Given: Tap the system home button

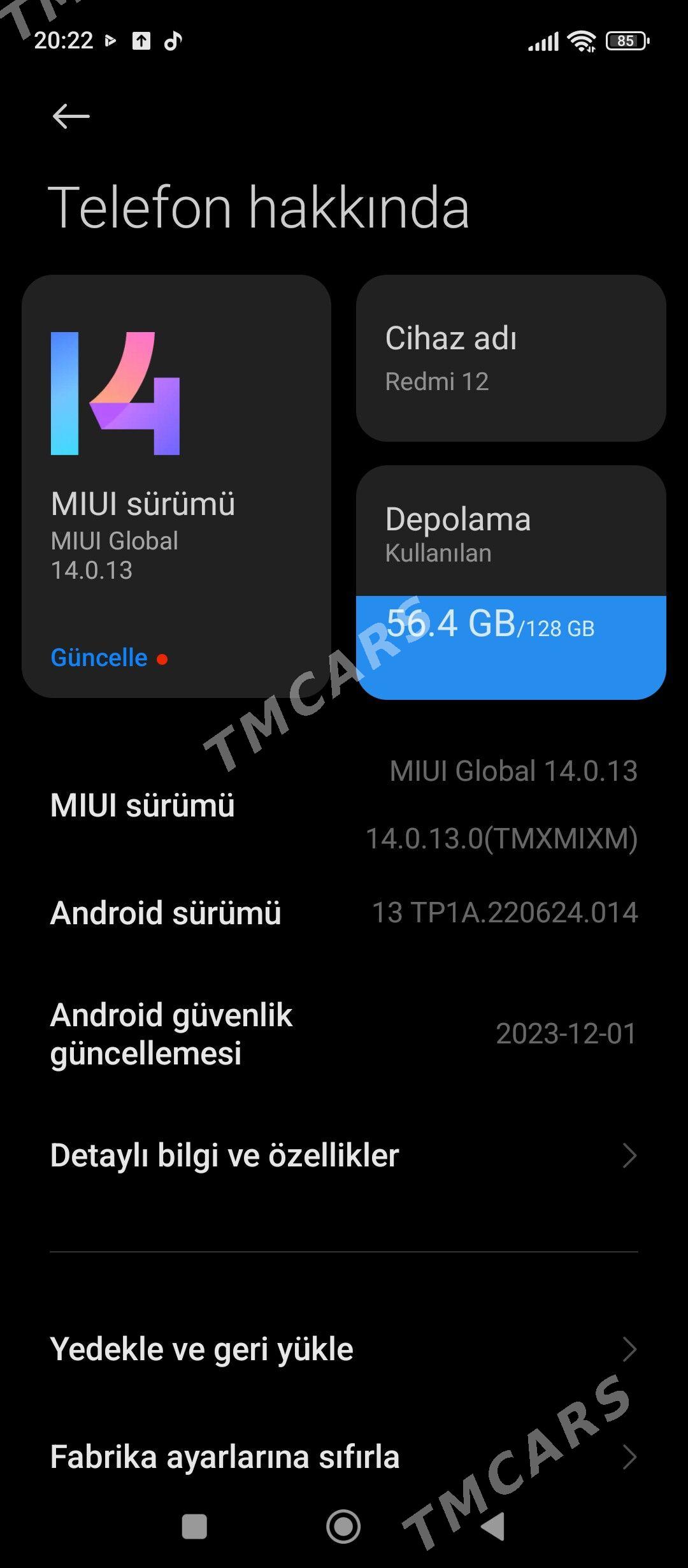Looking at the screenshot, I should [343, 1527].
